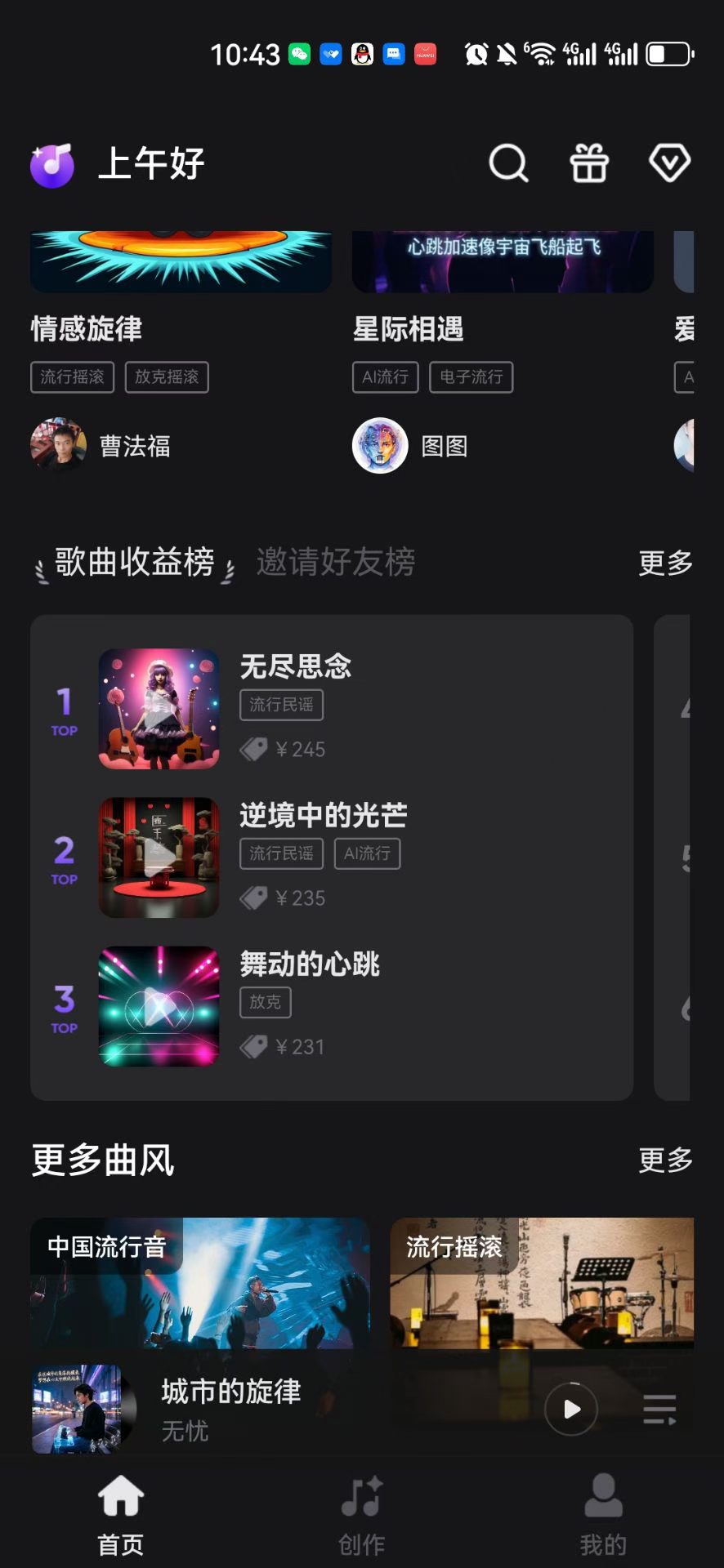This screenshot has height=1568, width=724.
Task: Open the playlist queue icon
Action: 659,1409
